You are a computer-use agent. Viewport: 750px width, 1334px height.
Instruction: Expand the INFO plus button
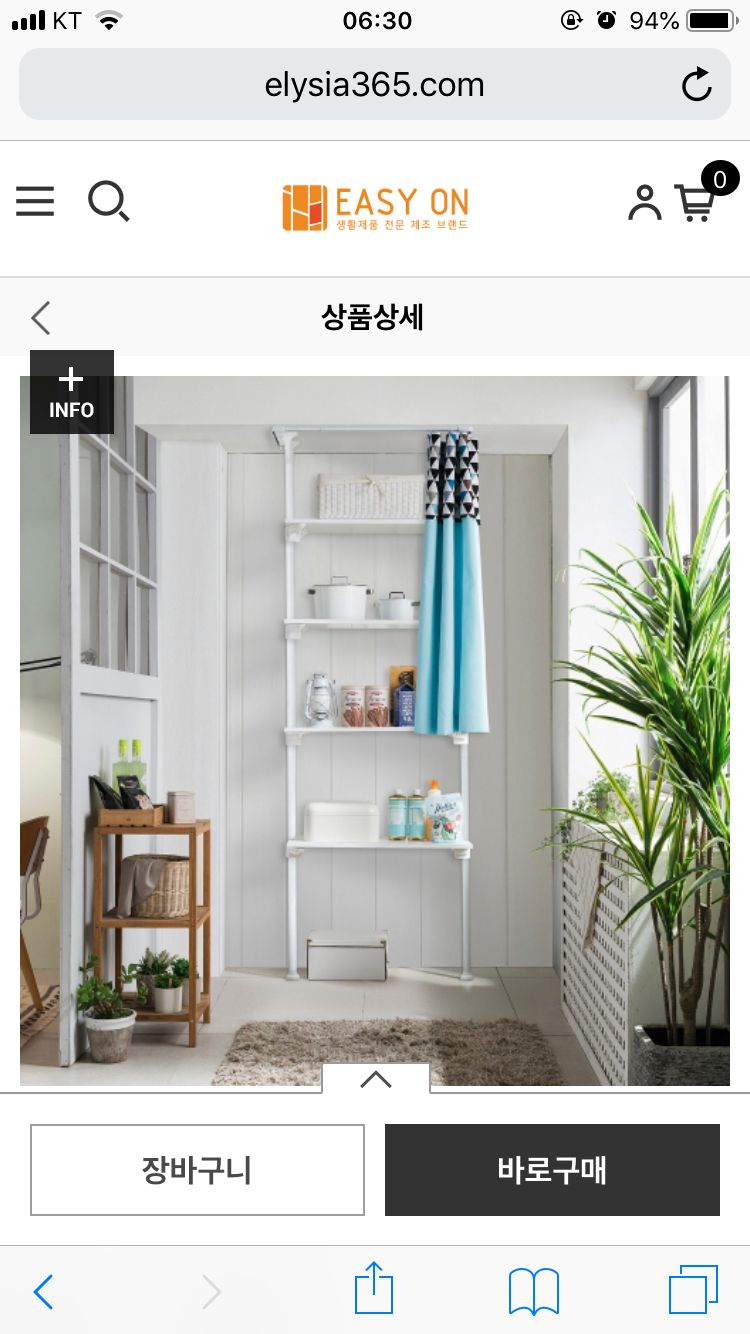pos(72,392)
